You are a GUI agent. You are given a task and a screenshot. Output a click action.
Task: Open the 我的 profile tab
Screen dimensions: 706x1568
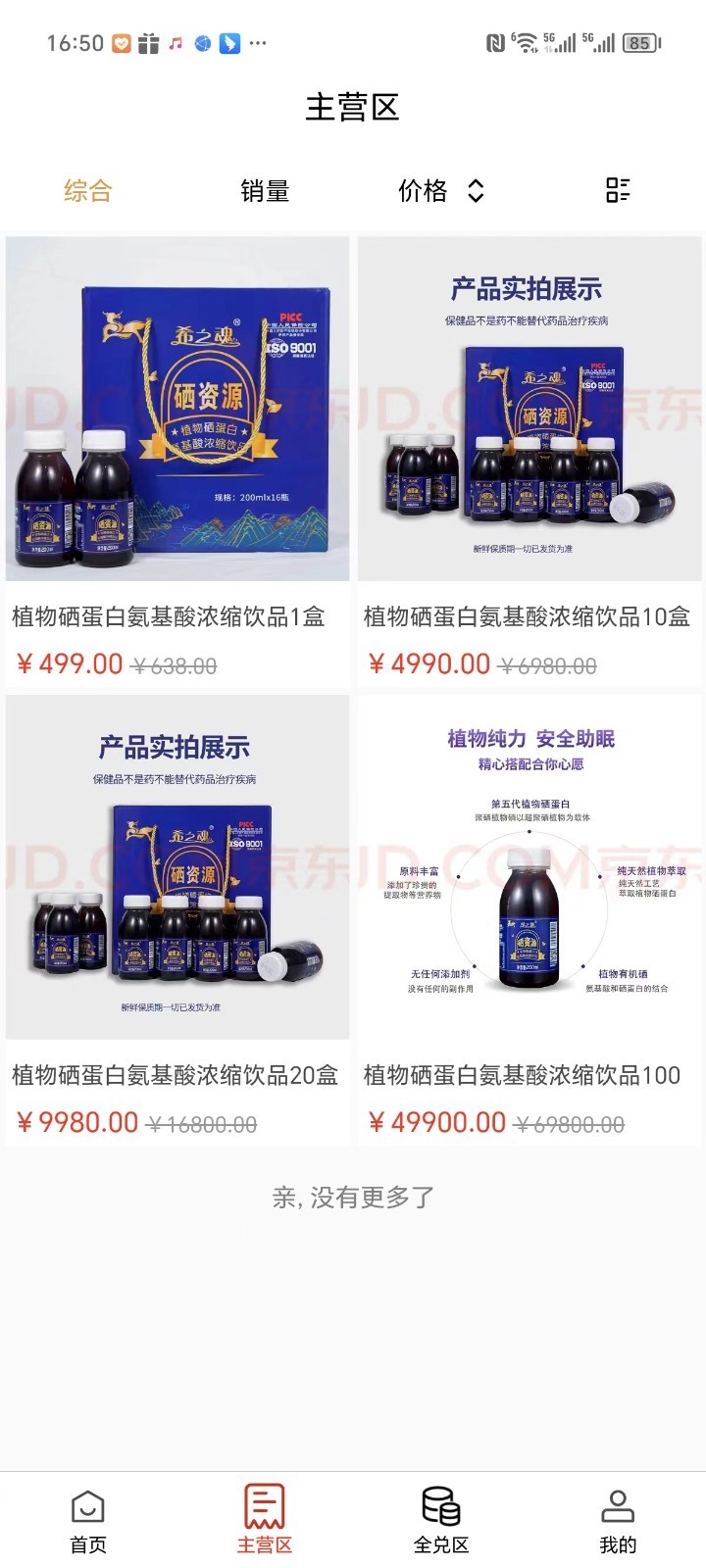pyautogui.click(x=618, y=1520)
